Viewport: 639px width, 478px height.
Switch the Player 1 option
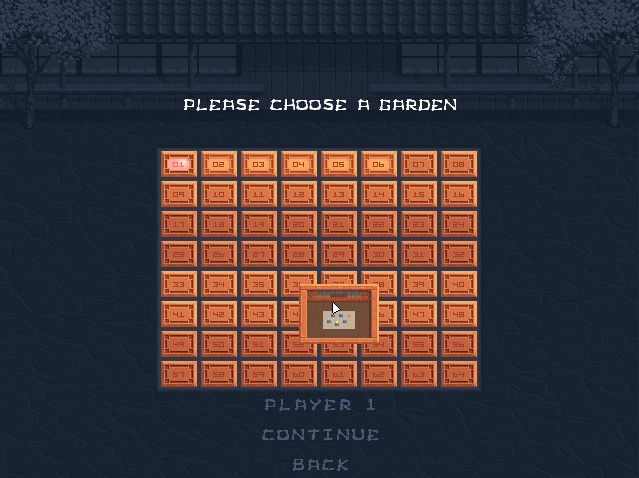[320, 405]
